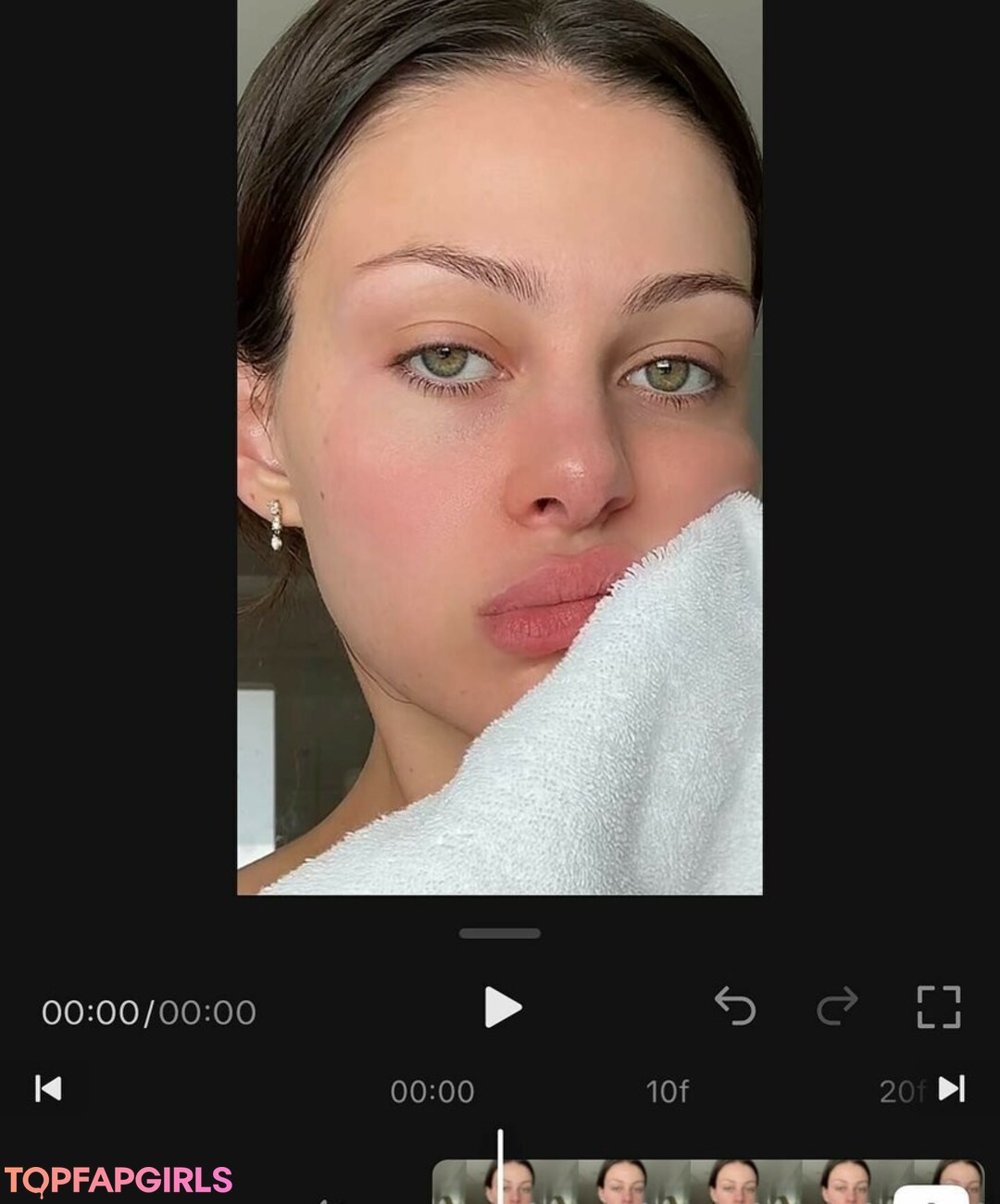Undo the last edit
This screenshot has width=1000, height=1204.
click(x=736, y=1007)
